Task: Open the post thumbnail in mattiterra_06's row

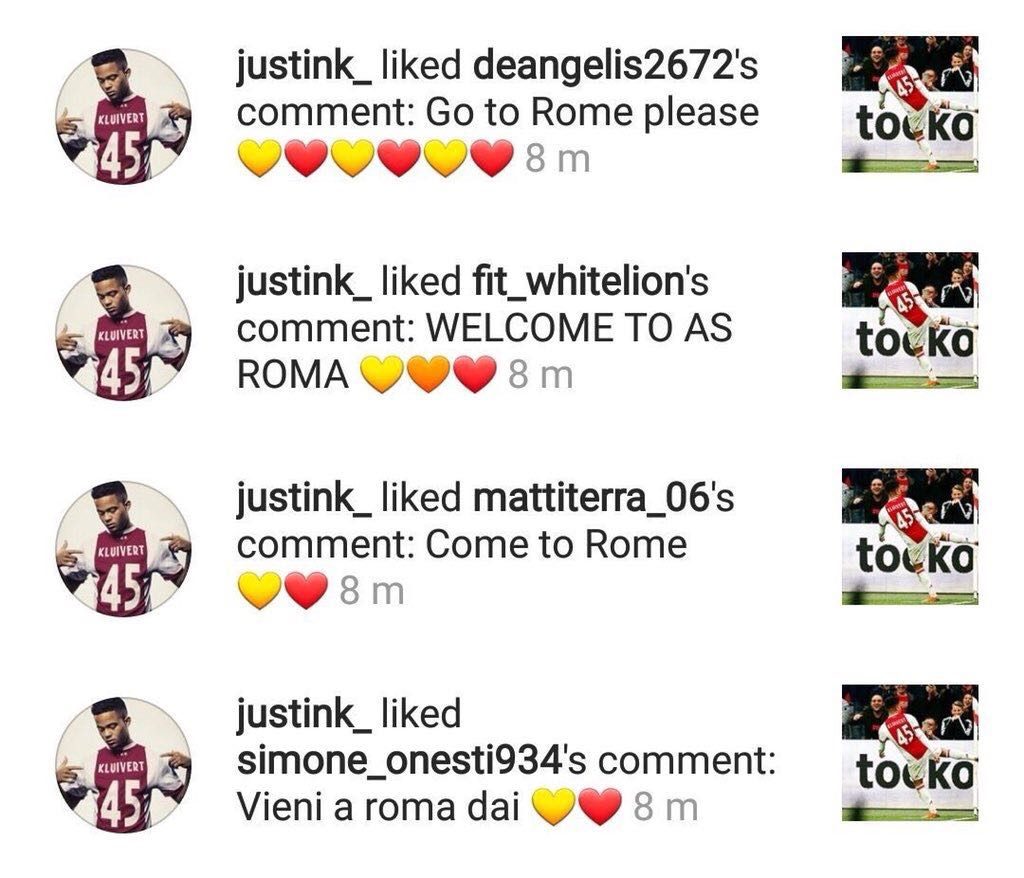Action: click(908, 536)
